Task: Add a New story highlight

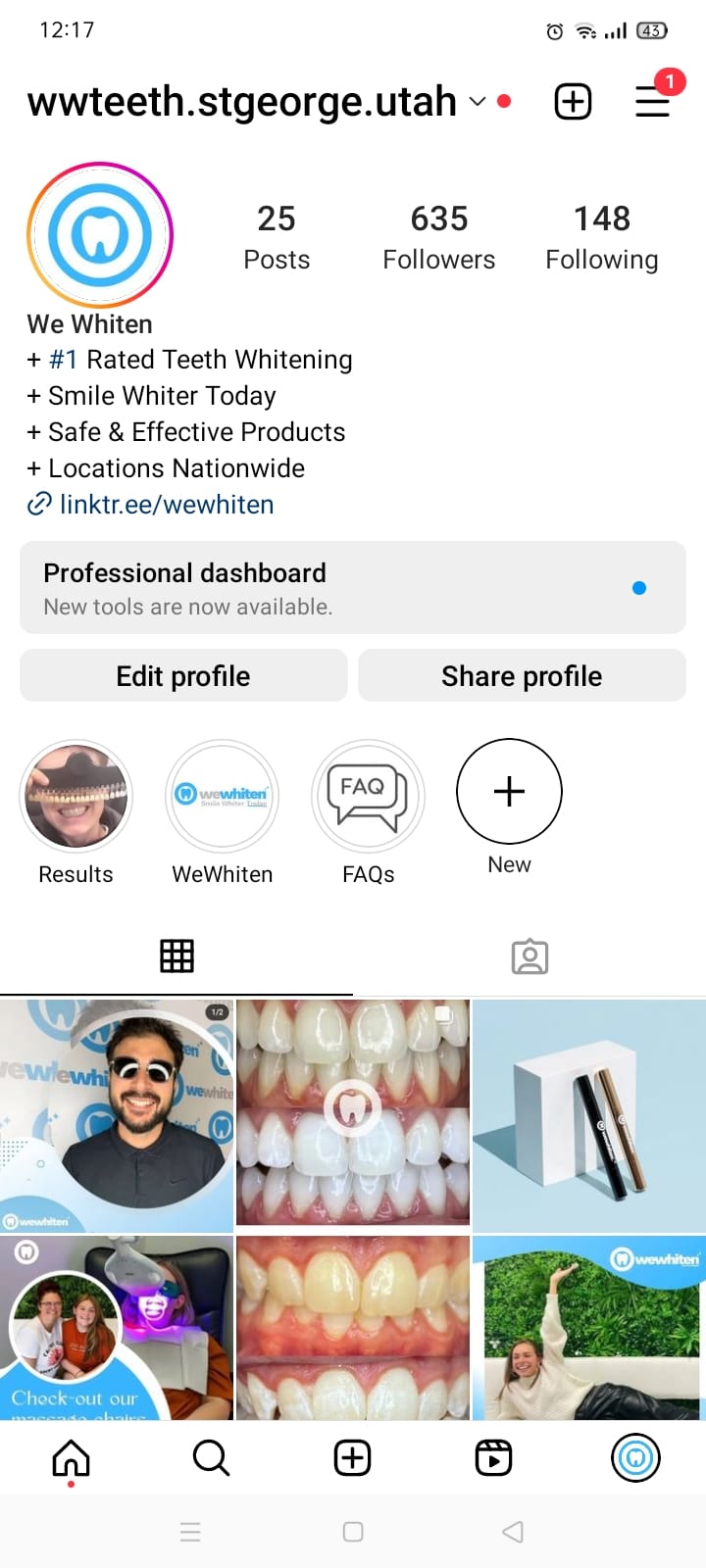Action: (509, 792)
